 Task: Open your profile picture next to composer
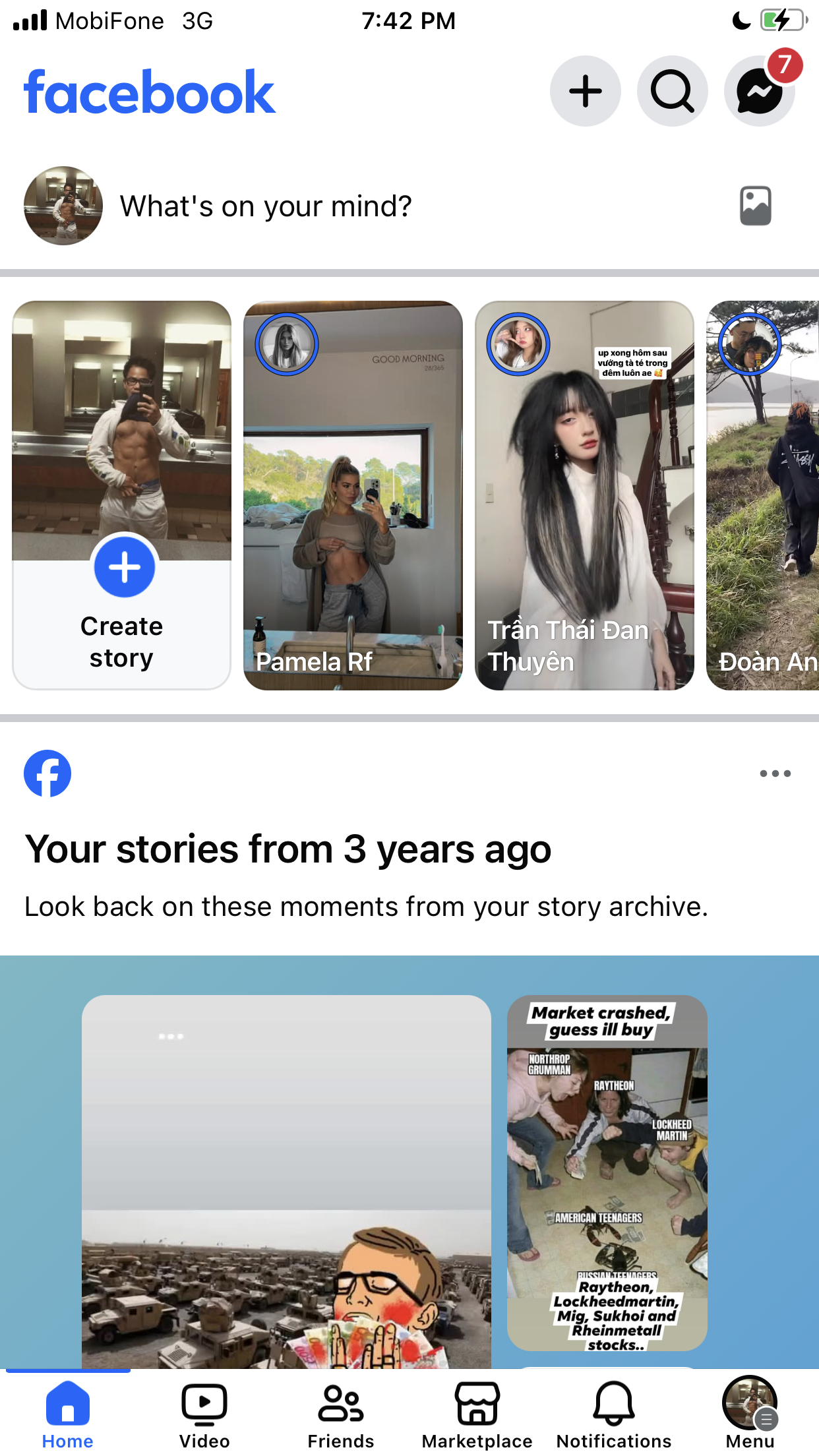click(x=63, y=206)
